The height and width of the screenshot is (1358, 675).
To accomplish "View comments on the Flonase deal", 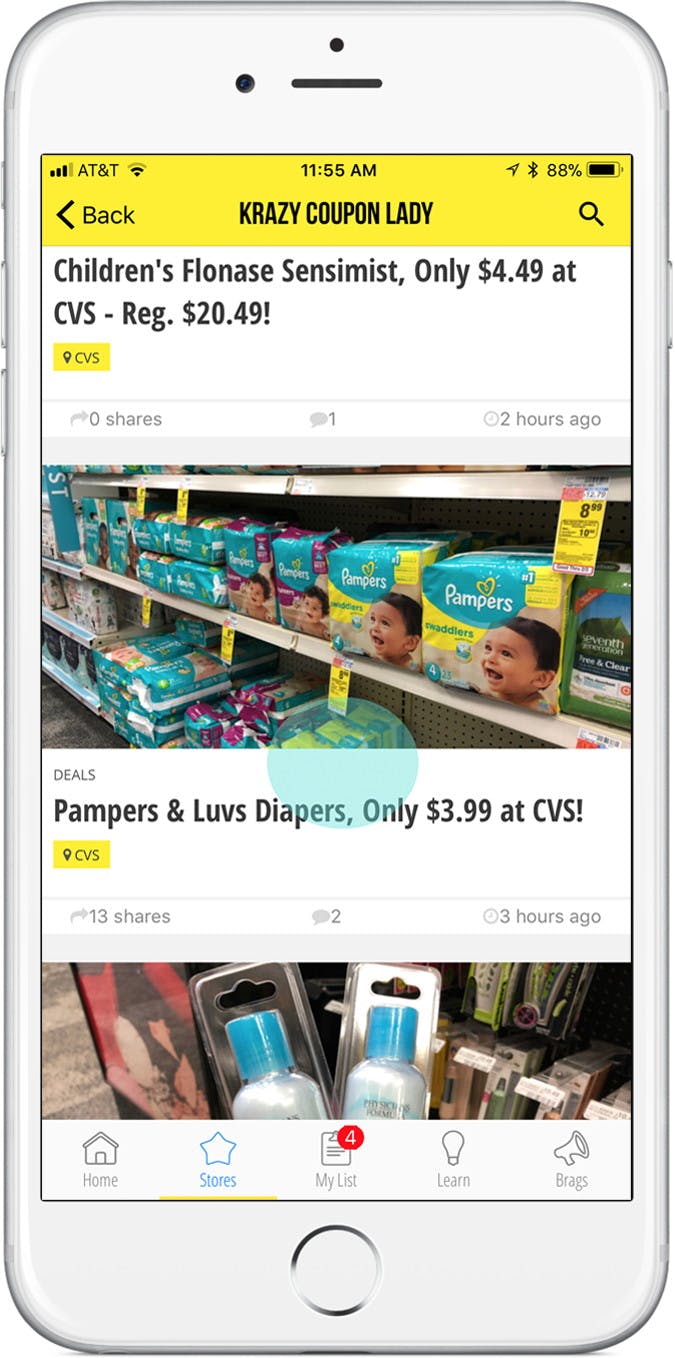I will 323,419.
